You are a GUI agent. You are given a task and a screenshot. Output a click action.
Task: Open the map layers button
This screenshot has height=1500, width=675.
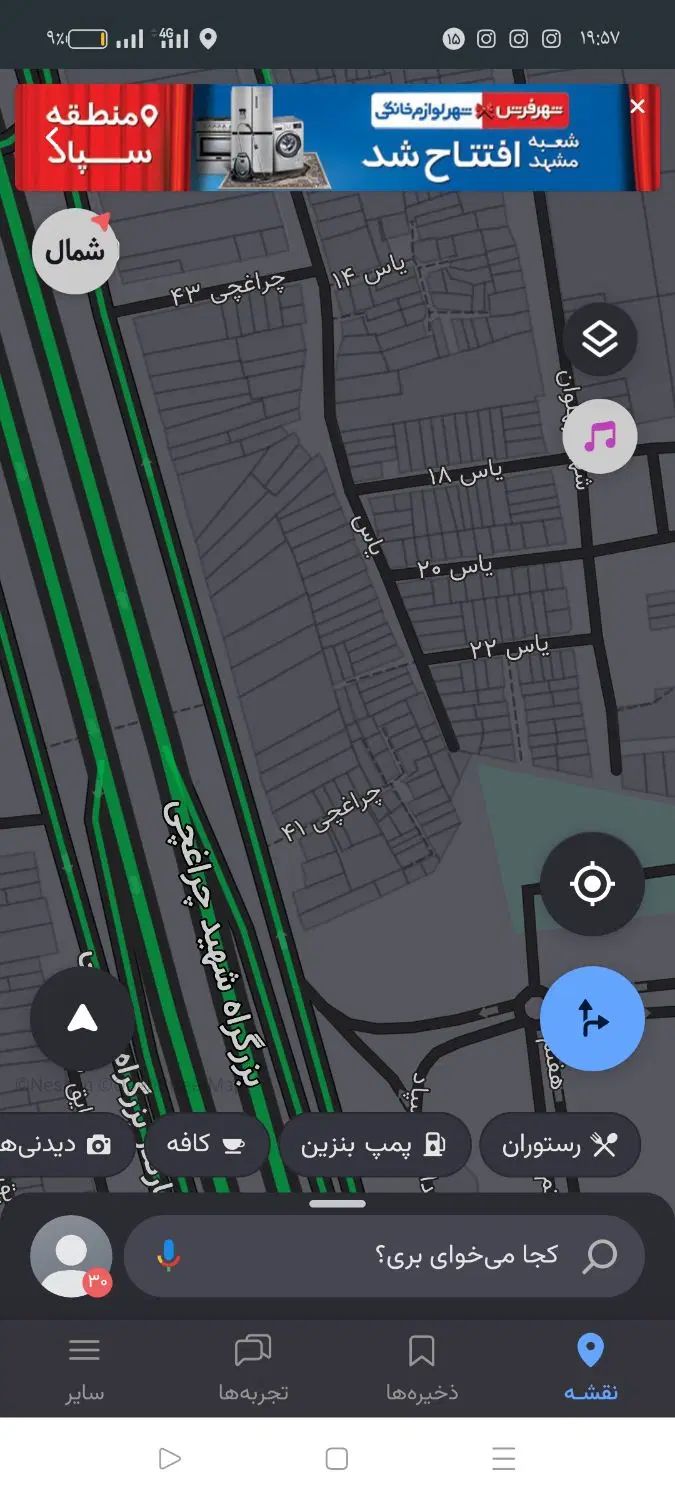tap(599, 340)
